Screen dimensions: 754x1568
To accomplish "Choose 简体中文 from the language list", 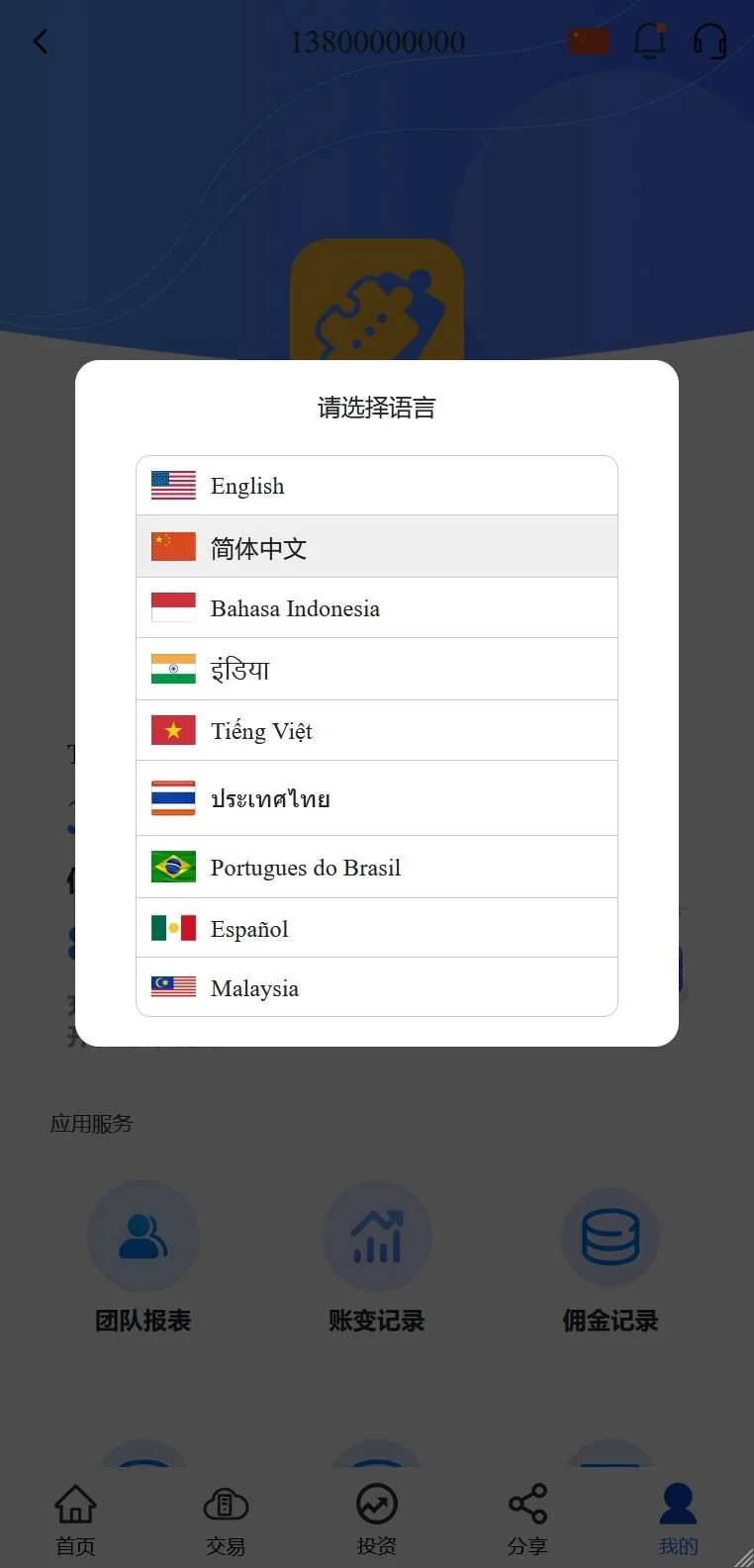I will tap(376, 547).
